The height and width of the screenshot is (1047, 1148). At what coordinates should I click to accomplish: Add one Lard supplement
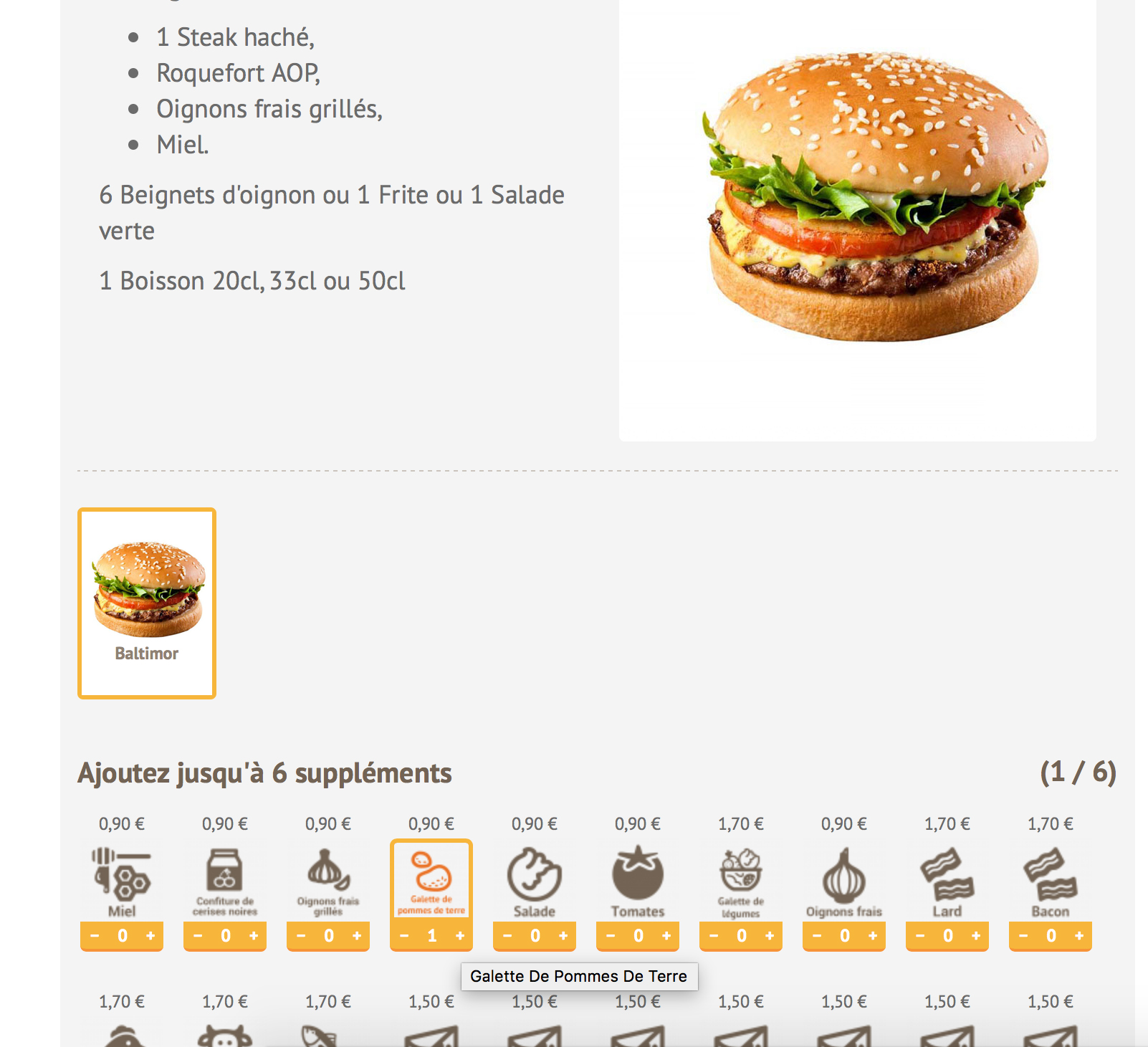point(976,935)
